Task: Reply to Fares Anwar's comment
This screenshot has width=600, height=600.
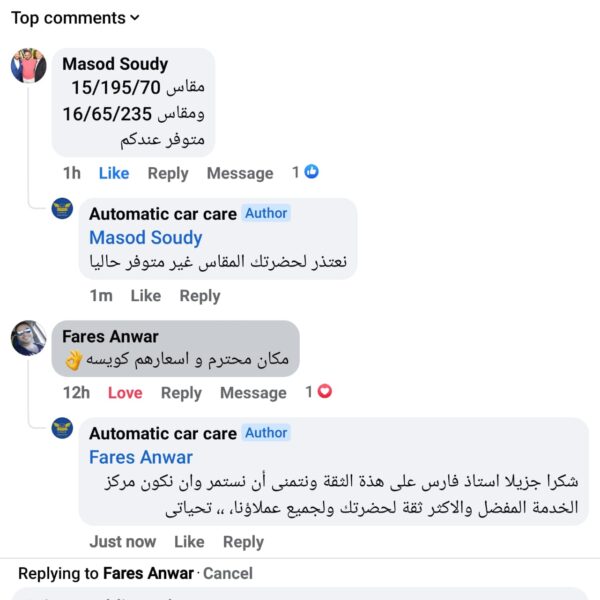Action: [181, 393]
